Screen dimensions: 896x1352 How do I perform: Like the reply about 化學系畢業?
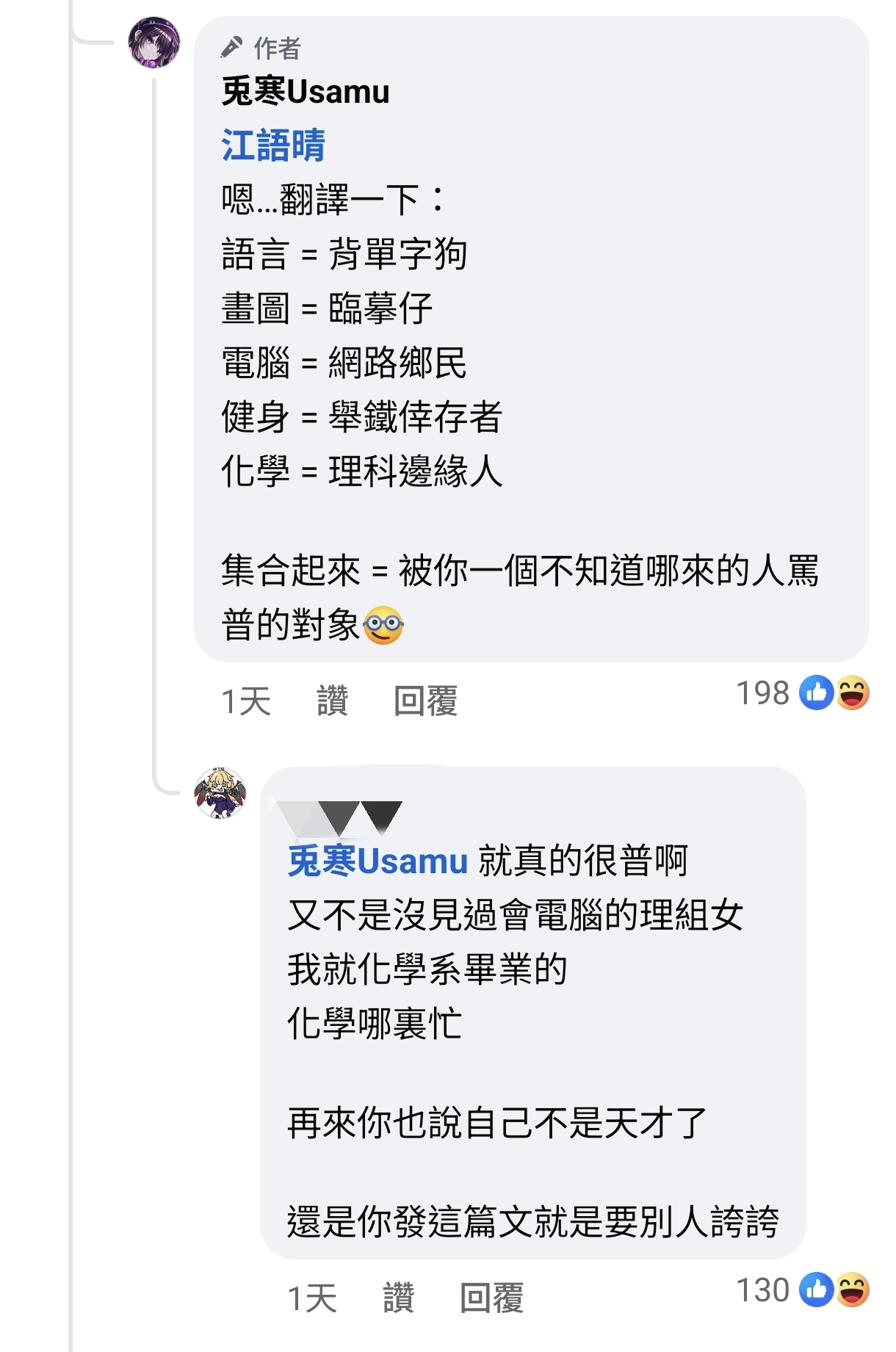point(398,1298)
